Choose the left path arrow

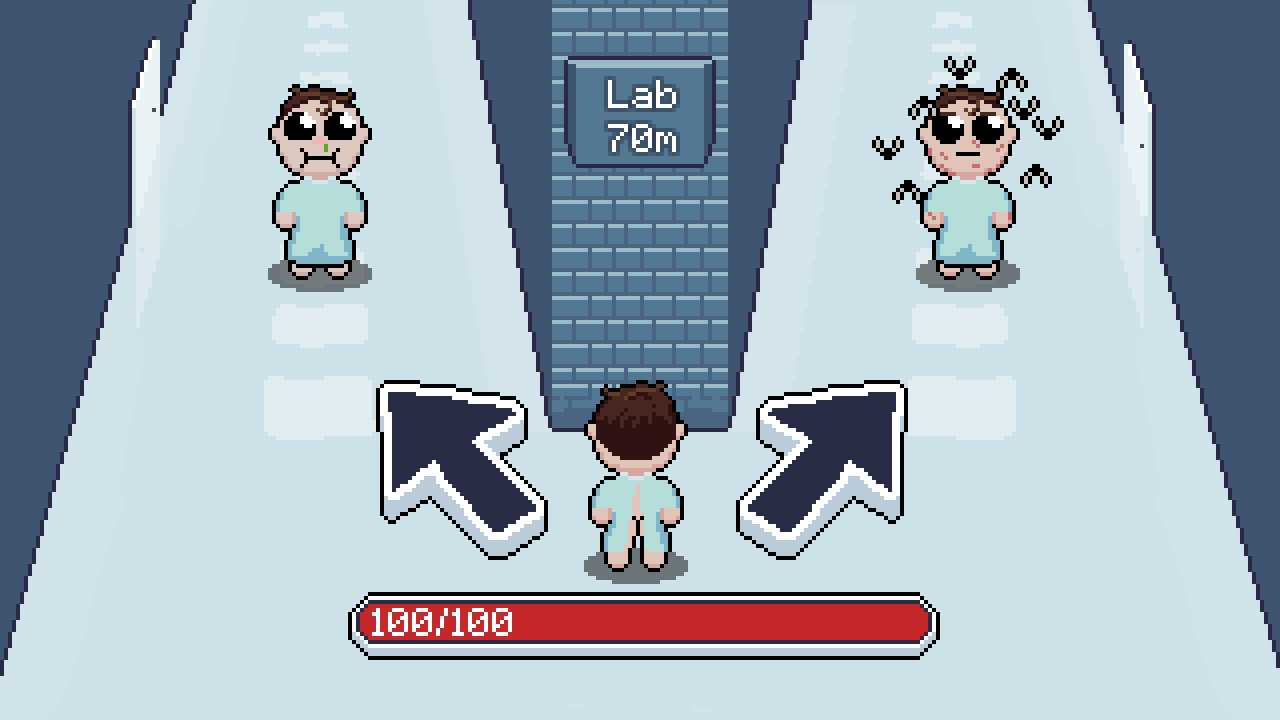pos(455,460)
